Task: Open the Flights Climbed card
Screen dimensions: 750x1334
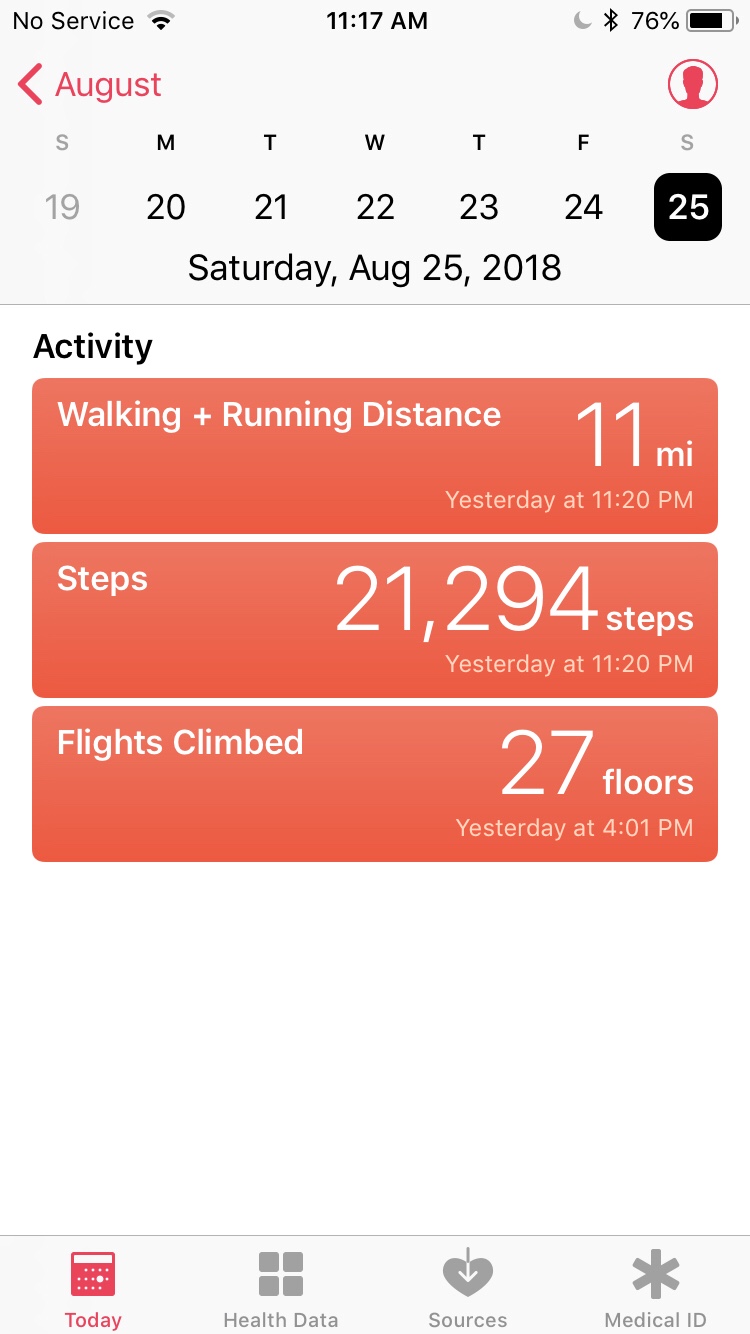Action: [375, 783]
